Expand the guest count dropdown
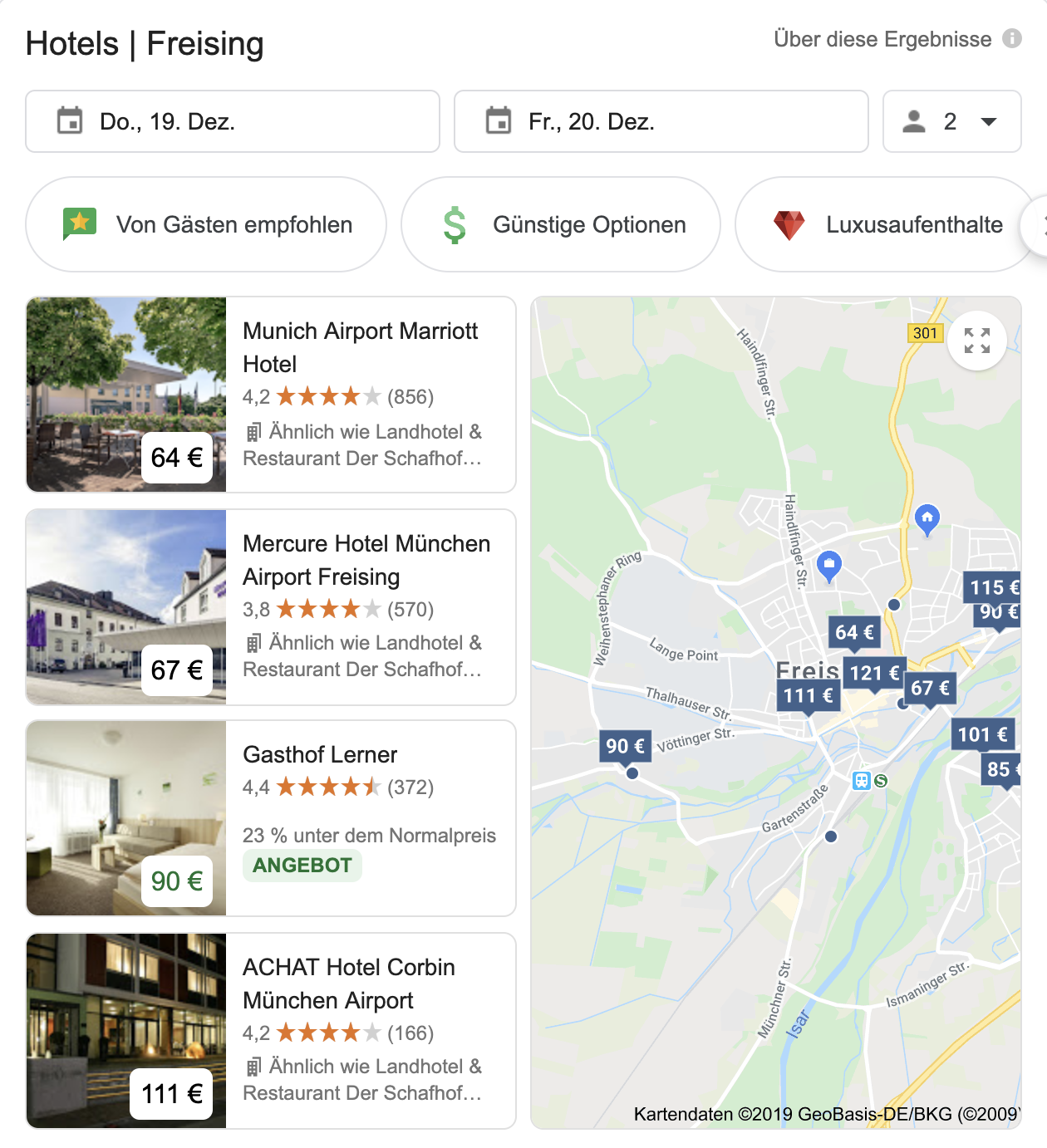 coord(951,121)
